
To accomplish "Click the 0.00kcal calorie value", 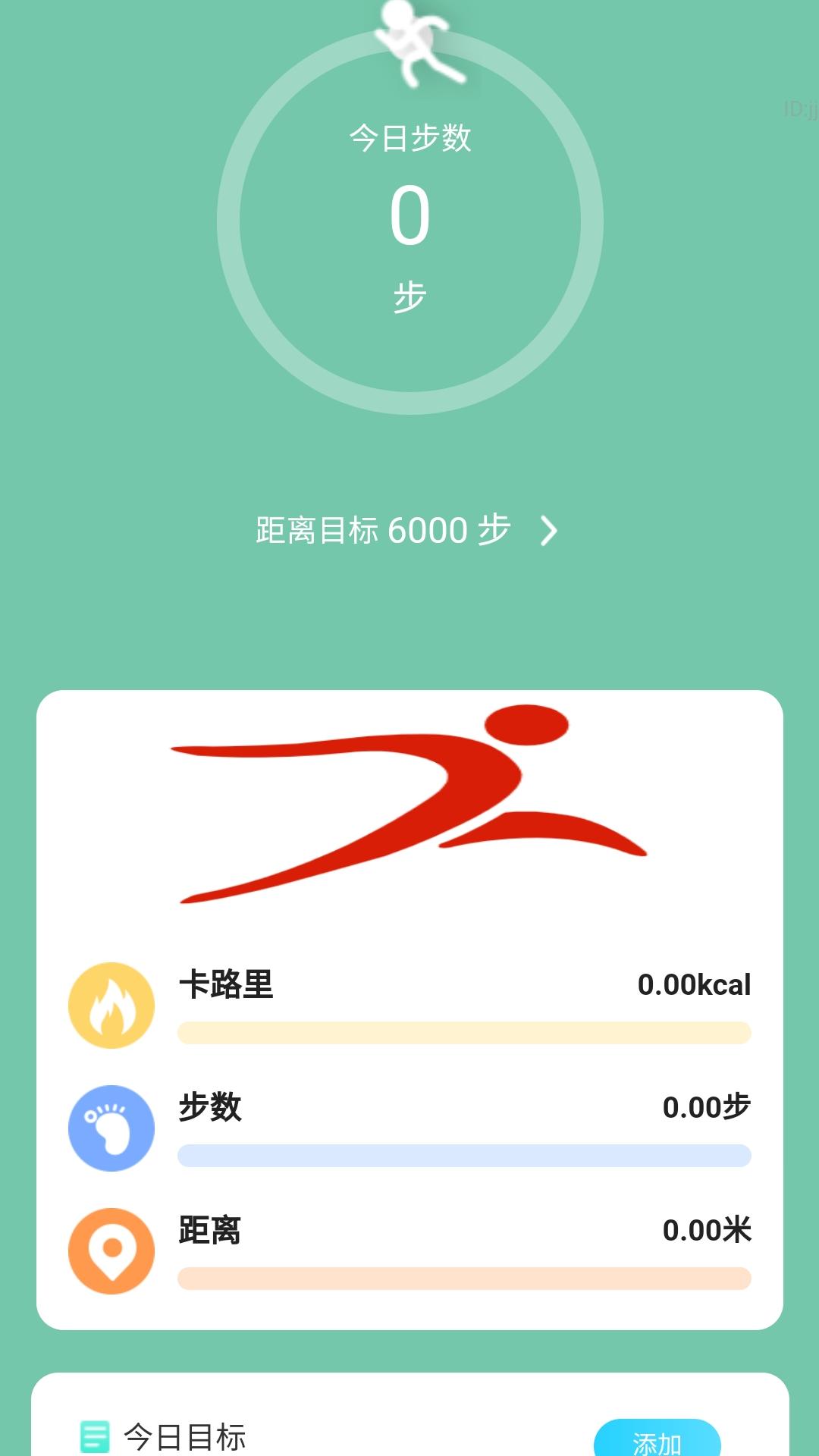I will pos(694,984).
